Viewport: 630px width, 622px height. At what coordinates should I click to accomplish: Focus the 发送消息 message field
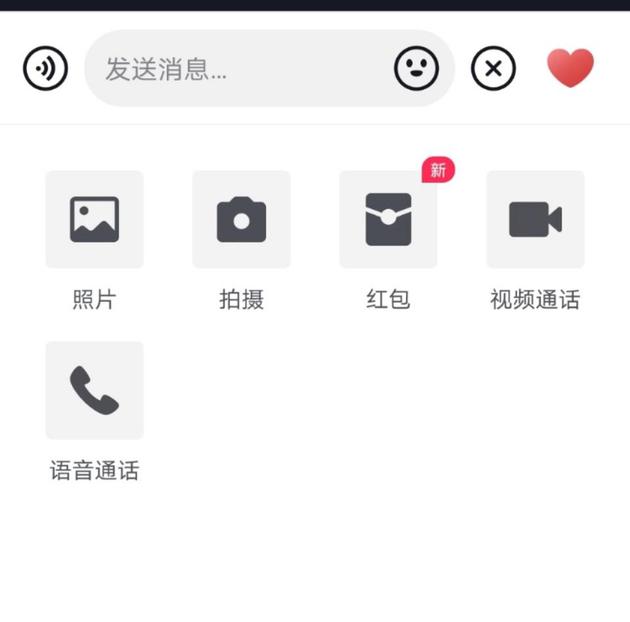(x=235, y=69)
